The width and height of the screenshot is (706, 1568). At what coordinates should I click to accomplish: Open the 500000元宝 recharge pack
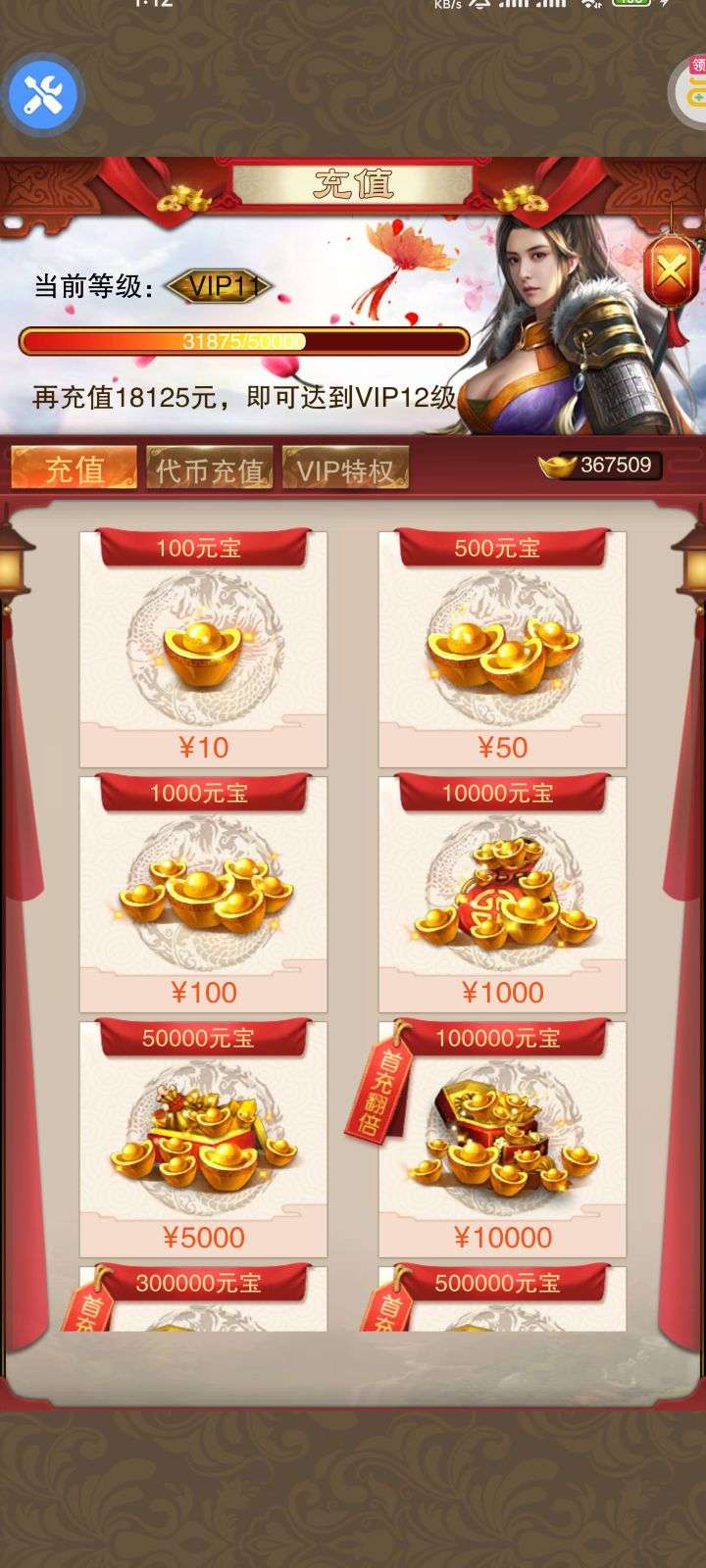[502, 1298]
